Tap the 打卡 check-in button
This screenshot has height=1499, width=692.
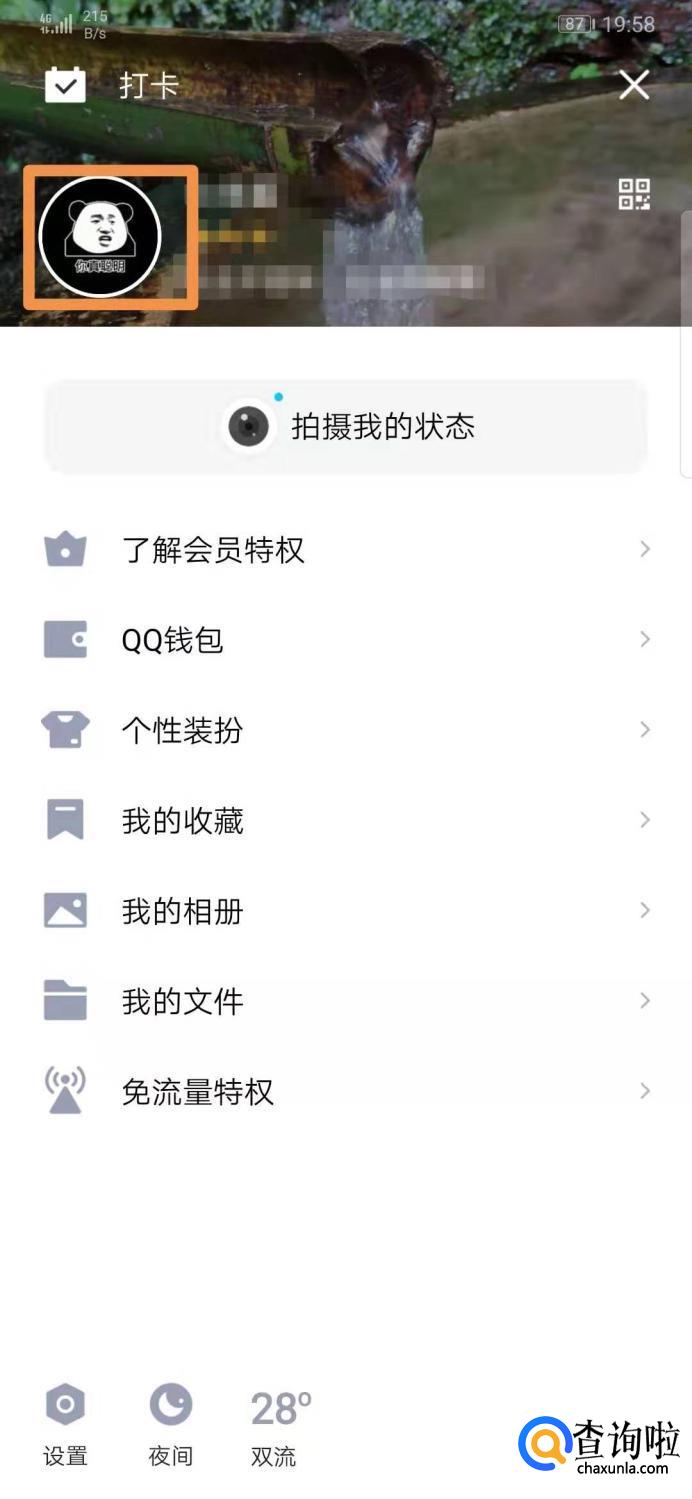pos(112,86)
